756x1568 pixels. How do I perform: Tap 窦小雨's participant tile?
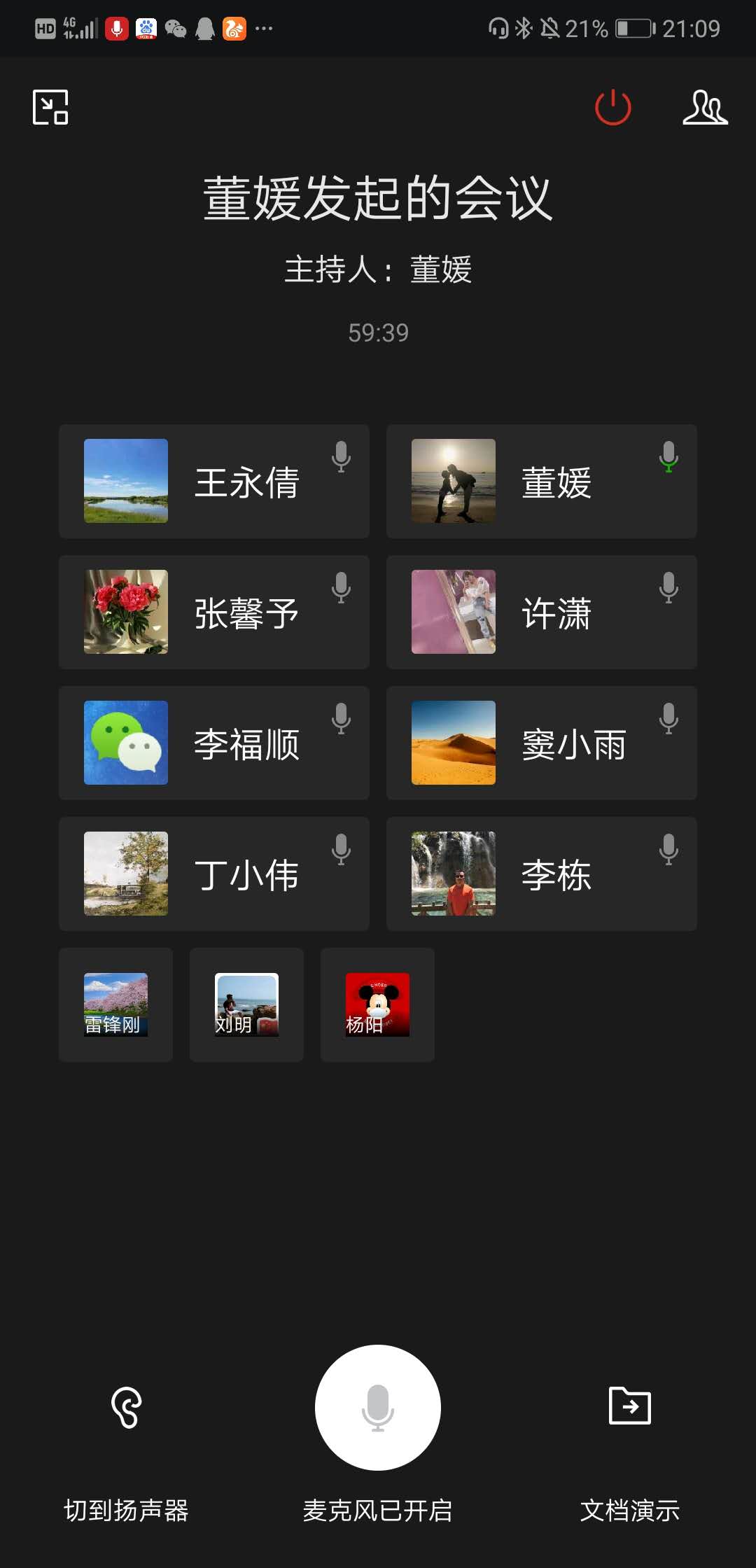click(x=541, y=743)
